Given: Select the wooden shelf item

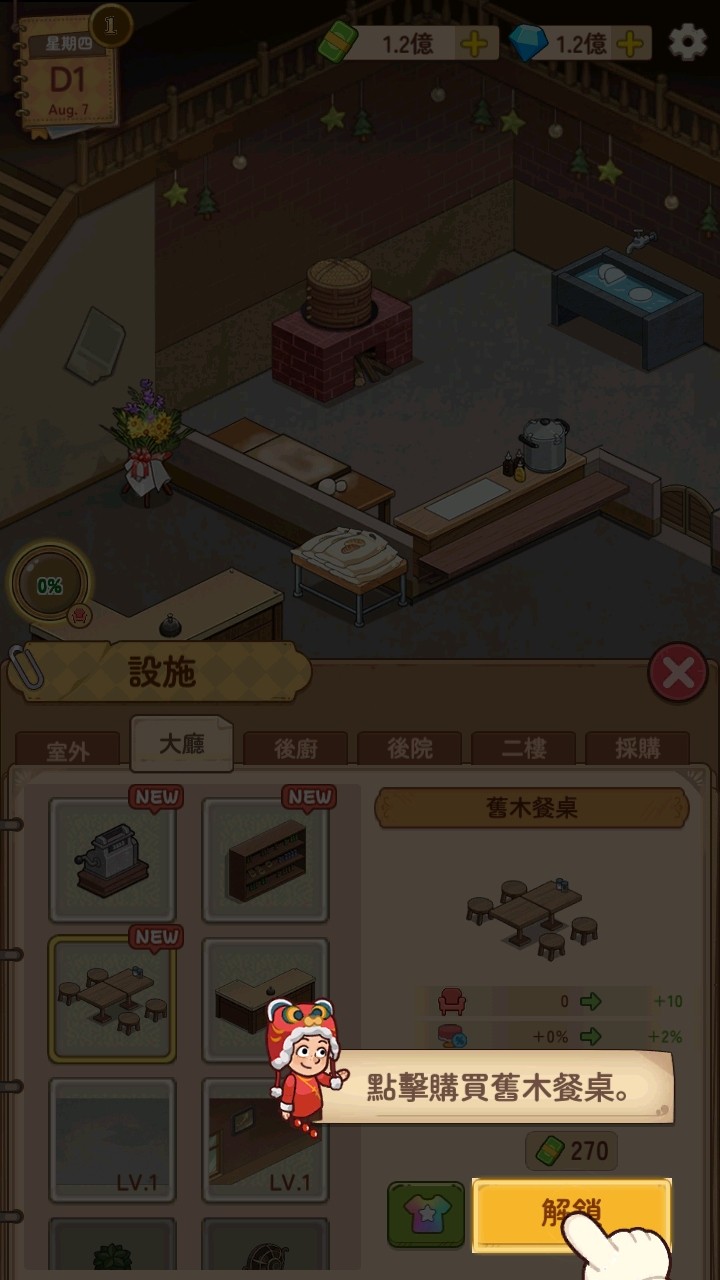Looking at the screenshot, I should [x=266, y=860].
